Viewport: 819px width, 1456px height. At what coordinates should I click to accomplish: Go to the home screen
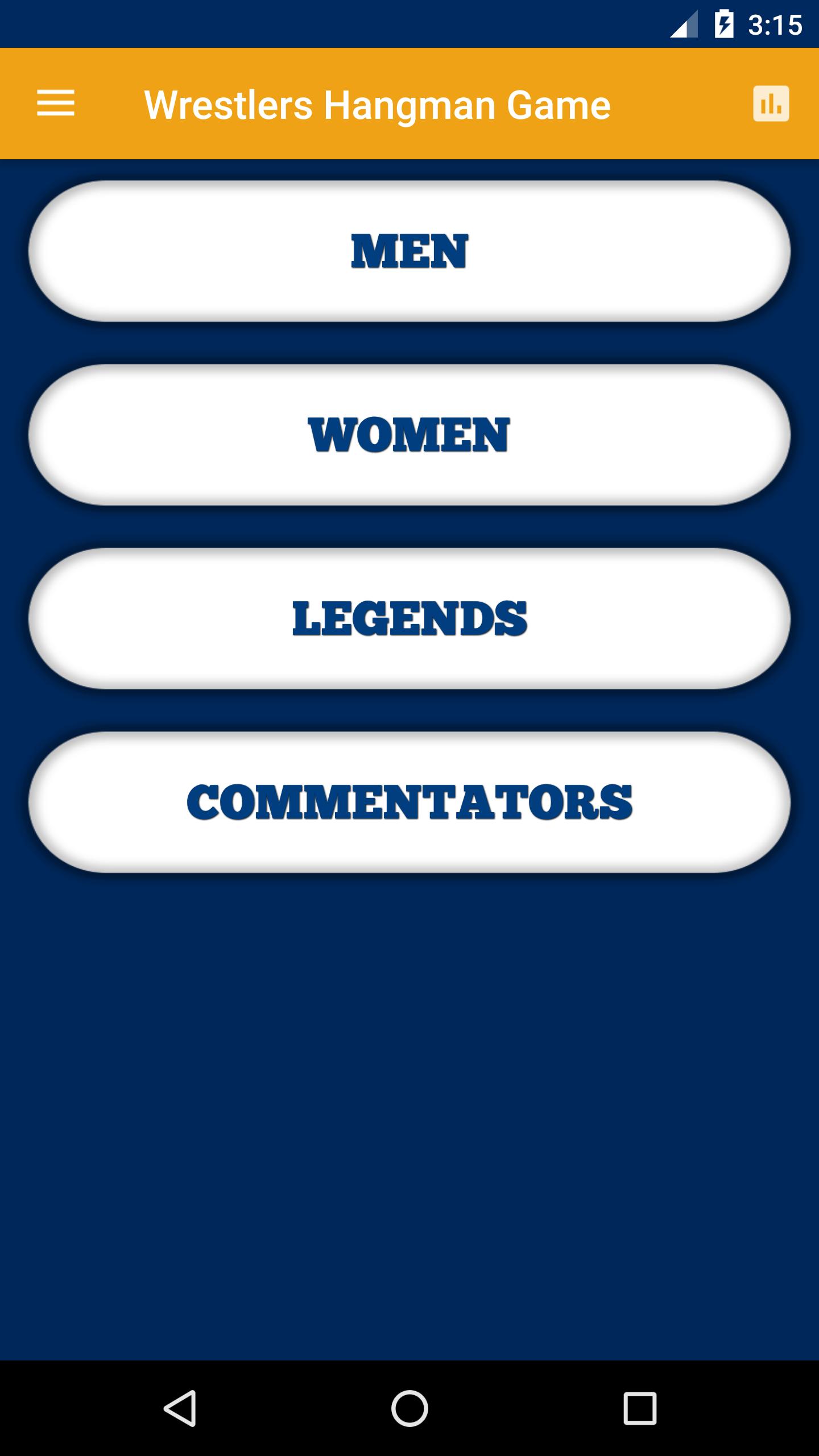[x=409, y=1408]
